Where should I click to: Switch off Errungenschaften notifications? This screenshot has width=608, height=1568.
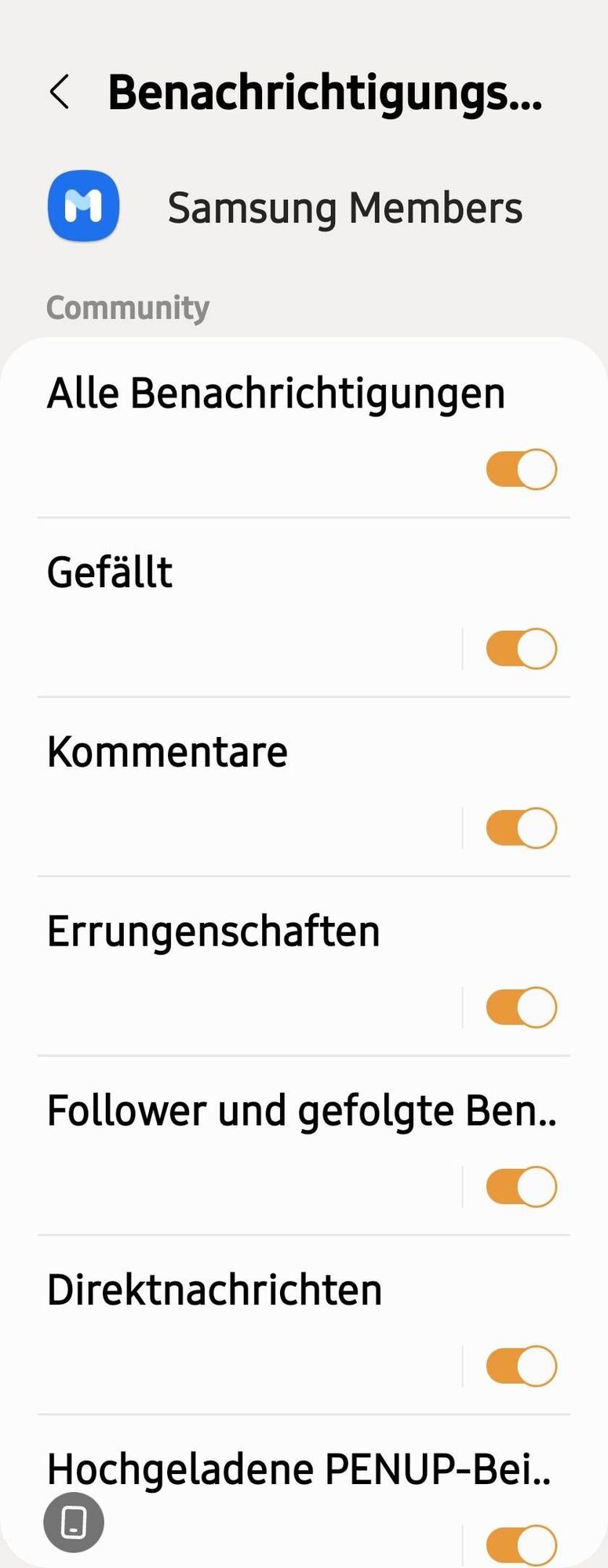point(521,1007)
